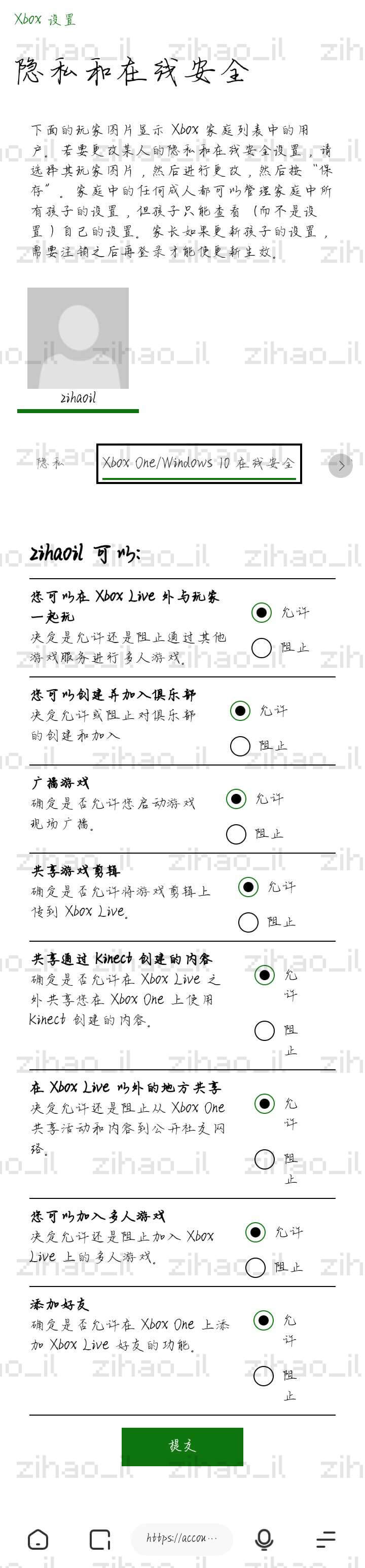Screen dimensions: 365x1568
Task: Block sharing outside Xbox Live (阻止)
Action: coord(264,1159)
